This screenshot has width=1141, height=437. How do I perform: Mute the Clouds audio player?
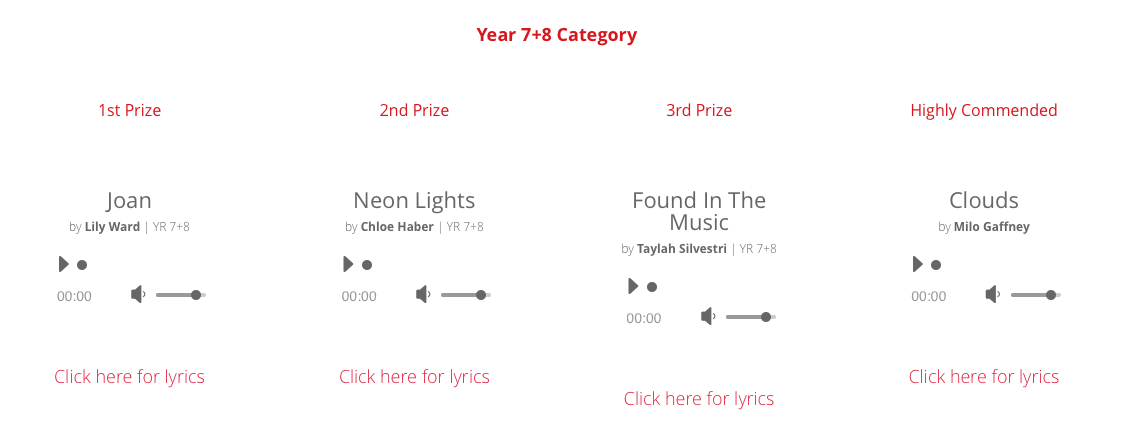pyautogui.click(x=993, y=295)
